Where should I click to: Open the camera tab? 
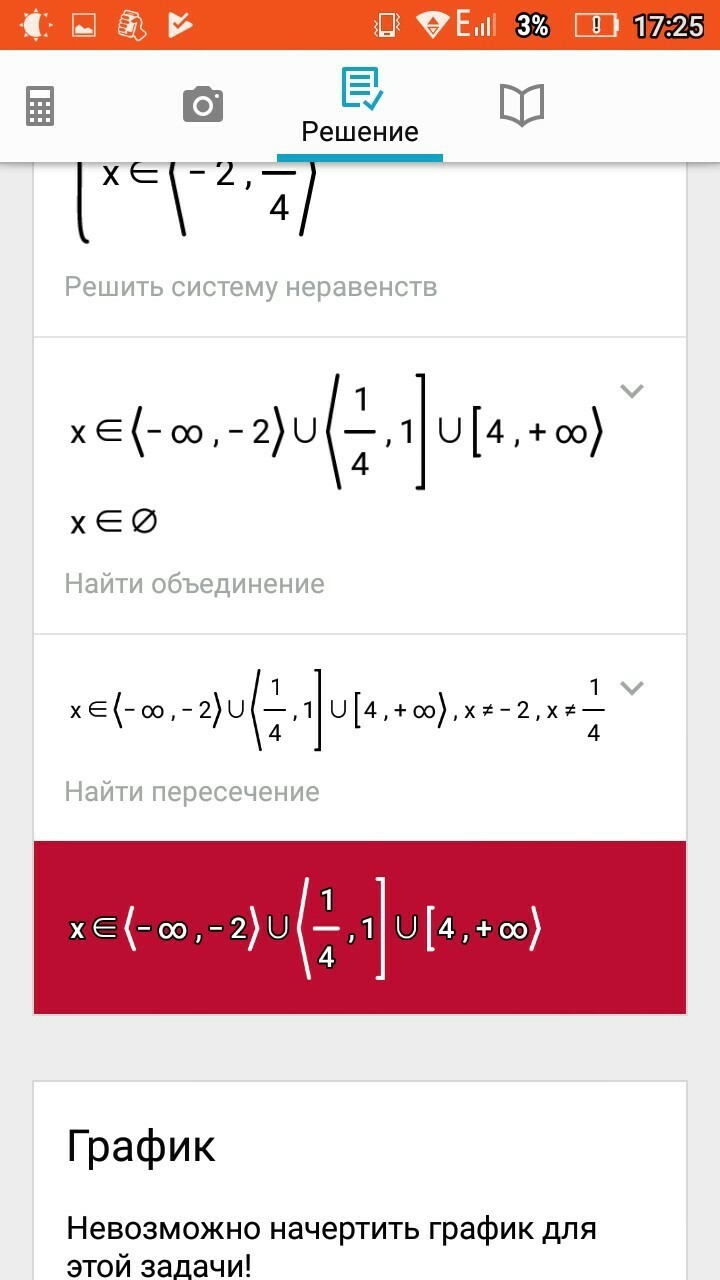coord(203,105)
